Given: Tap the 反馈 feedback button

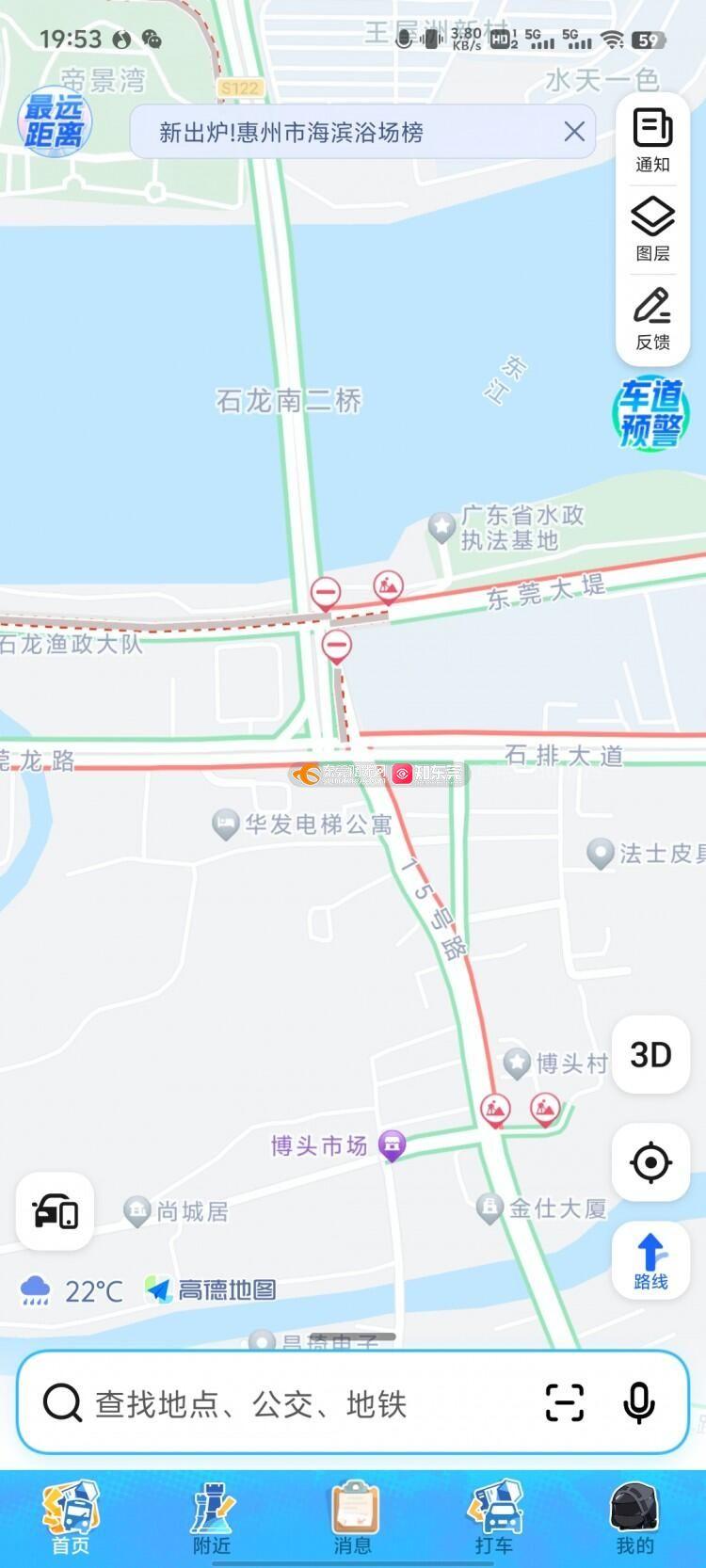Looking at the screenshot, I should click(652, 319).
